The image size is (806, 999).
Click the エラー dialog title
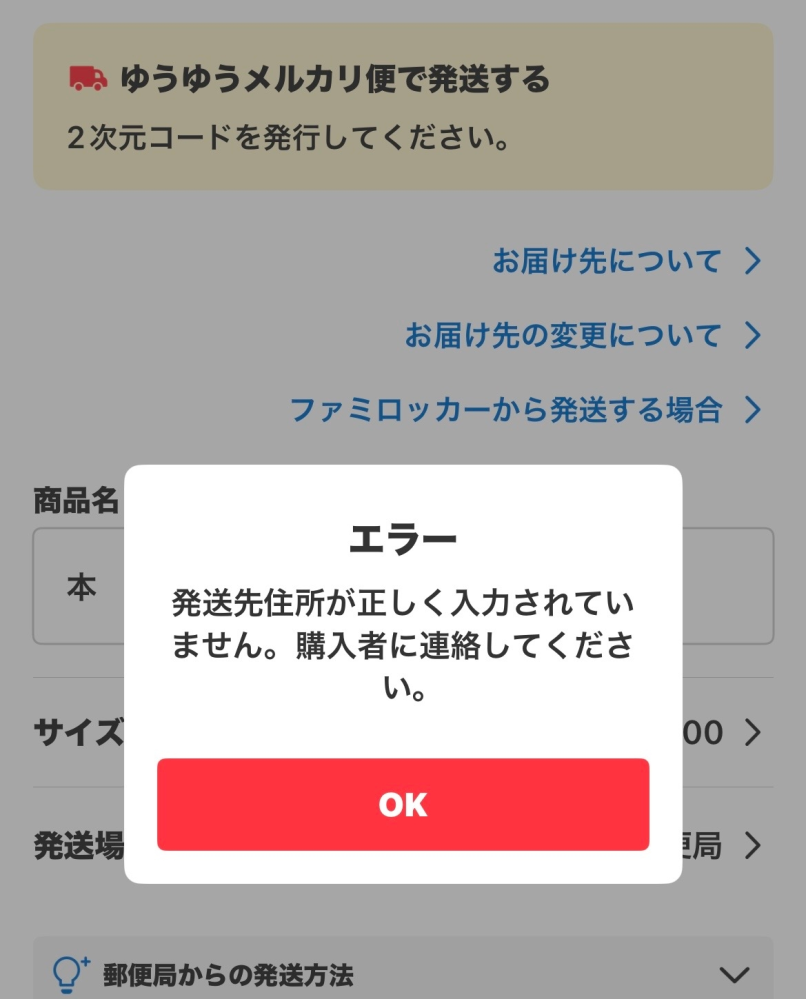[402, 535]
